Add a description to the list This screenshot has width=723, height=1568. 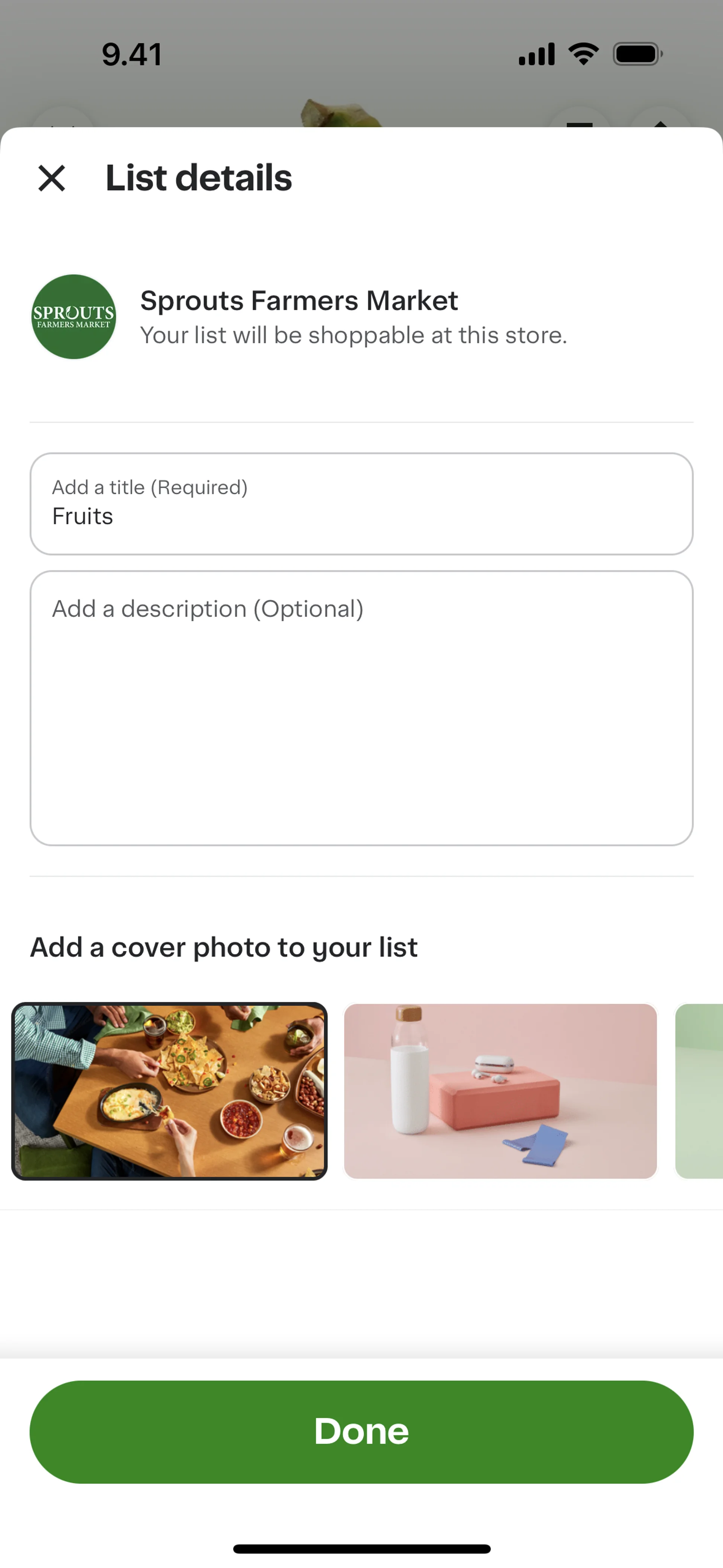[x=361, y=707]
